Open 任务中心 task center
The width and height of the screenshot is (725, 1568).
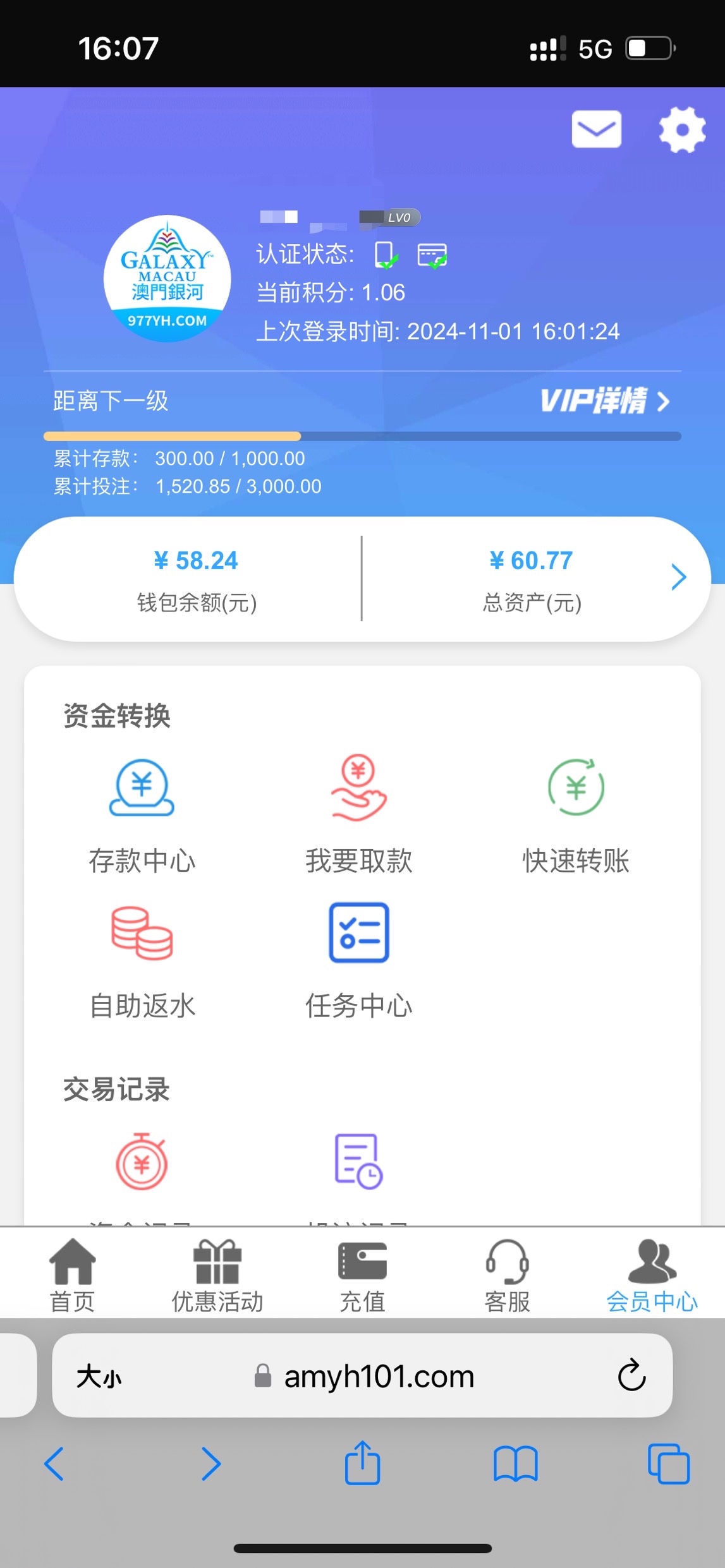[358, 962]
